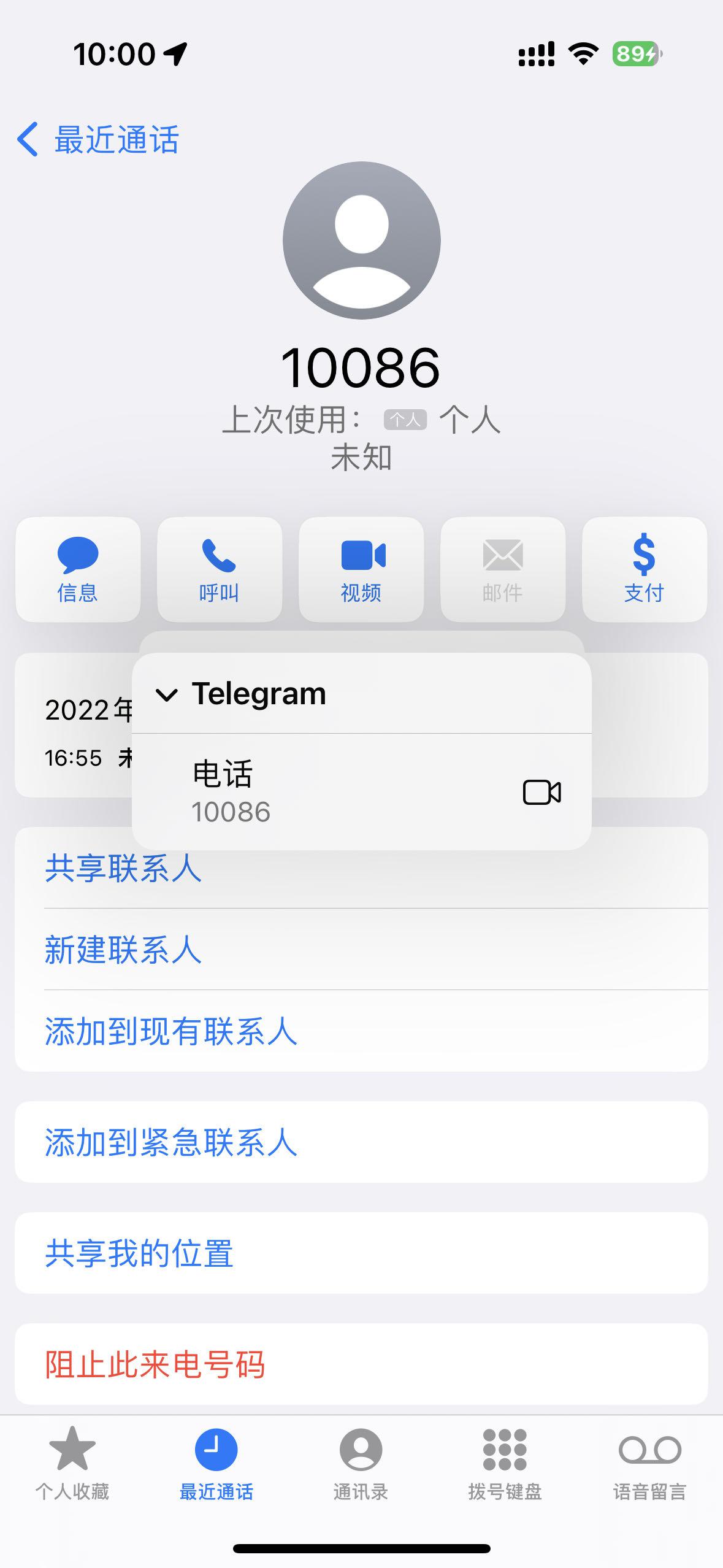Tap the 支付 pay button
The width and height of the screenshot is (723, 1568).
click(644, 569)
